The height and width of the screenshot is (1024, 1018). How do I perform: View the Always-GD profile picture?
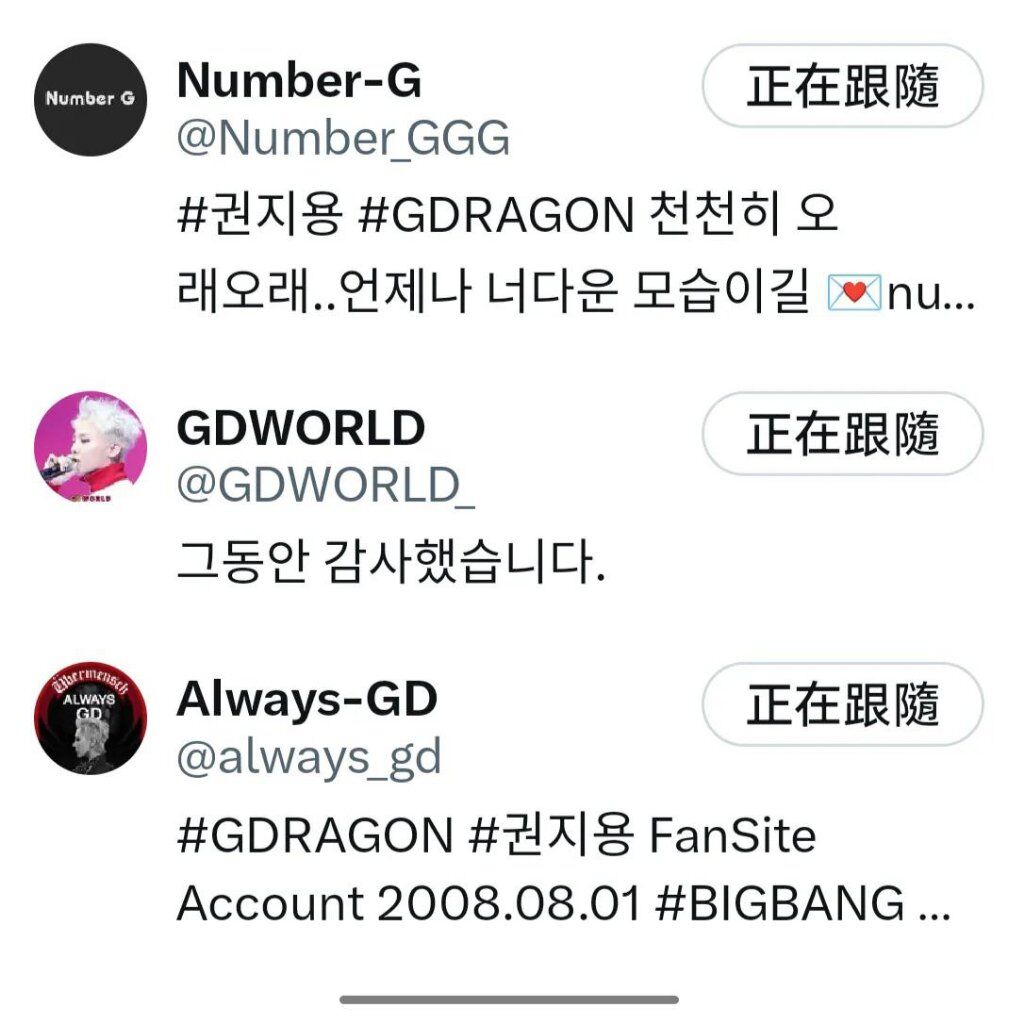[x=90, y=718]
